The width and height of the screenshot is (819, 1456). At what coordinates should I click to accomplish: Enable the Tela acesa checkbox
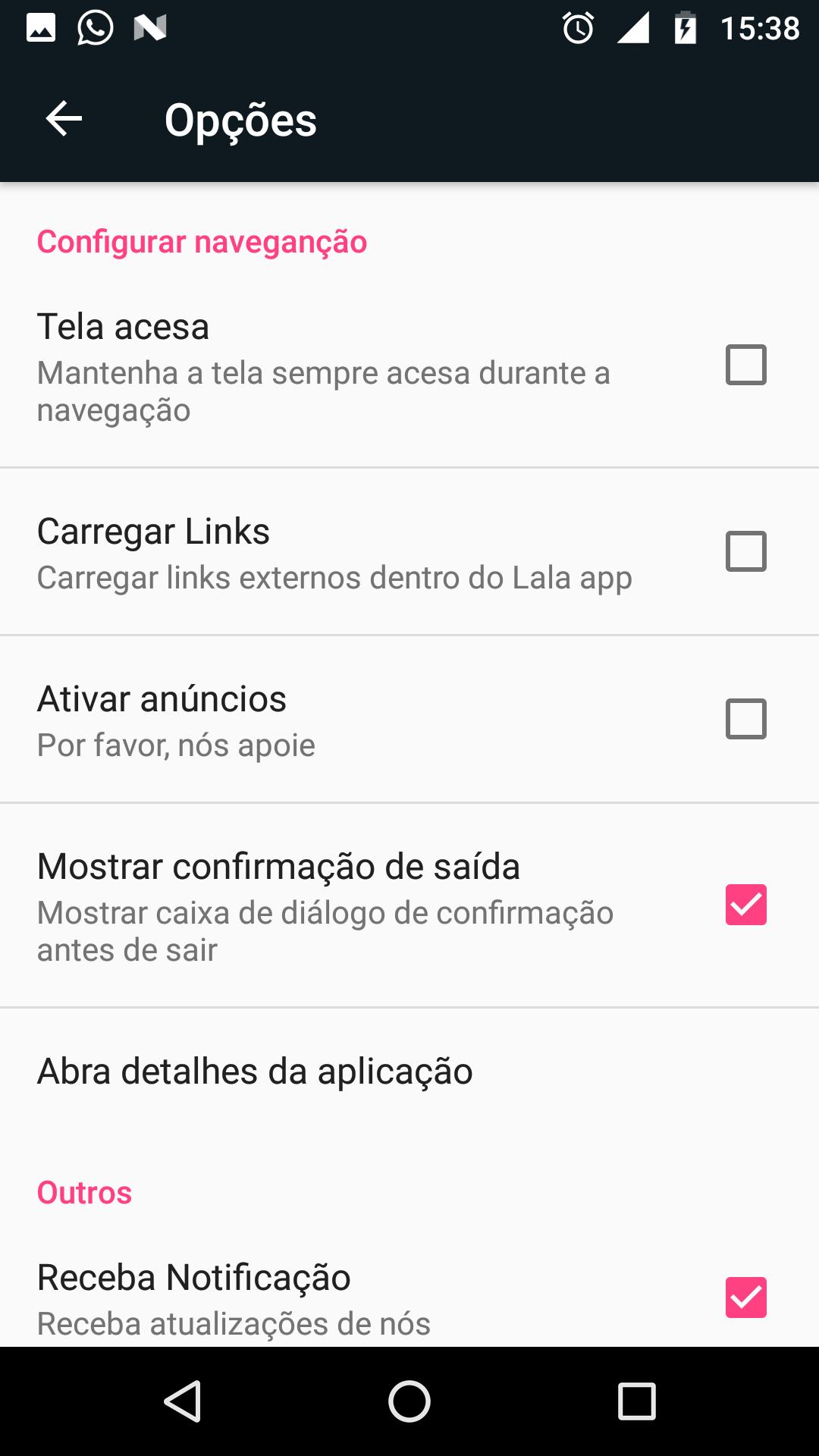click(x=745, y=365)
